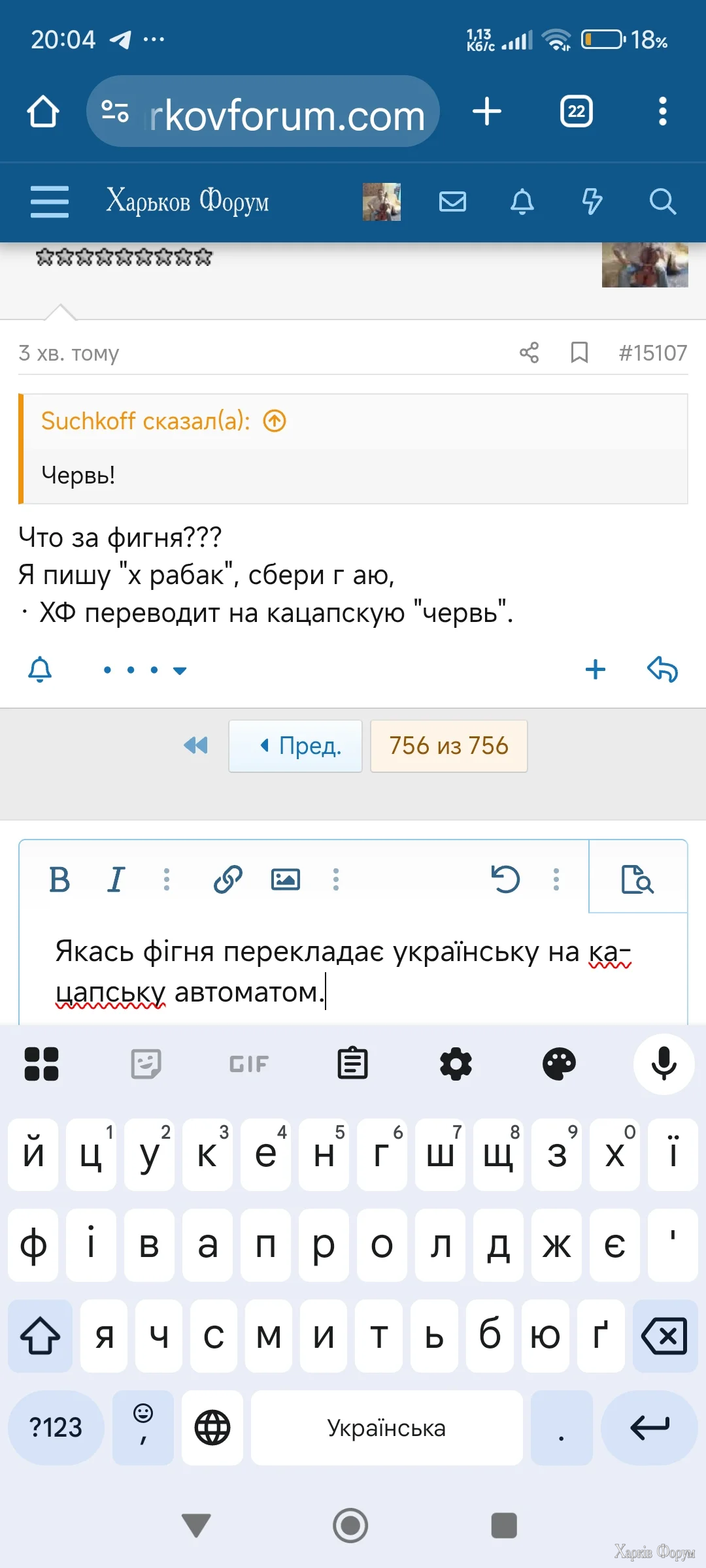Open the forum search magnifier
The width and height of the screenshot is (706, 1568).
662,201
